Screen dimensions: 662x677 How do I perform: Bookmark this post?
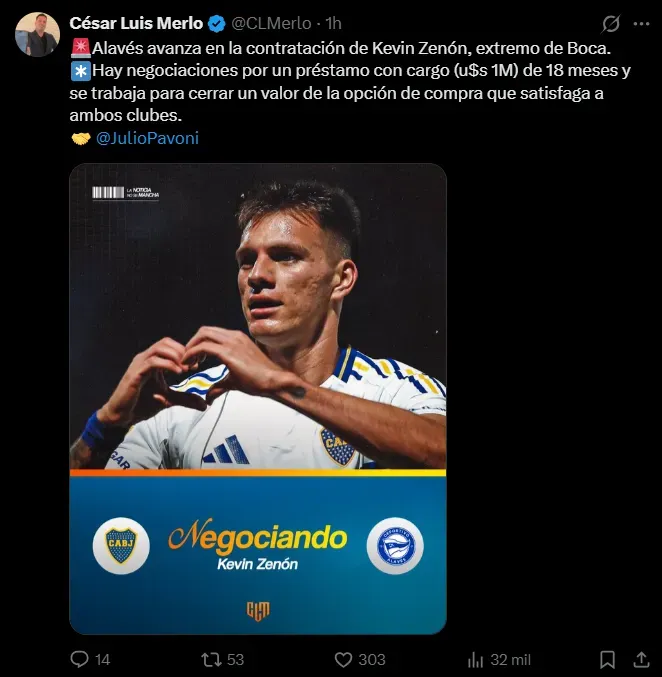(x=607, y=659)
